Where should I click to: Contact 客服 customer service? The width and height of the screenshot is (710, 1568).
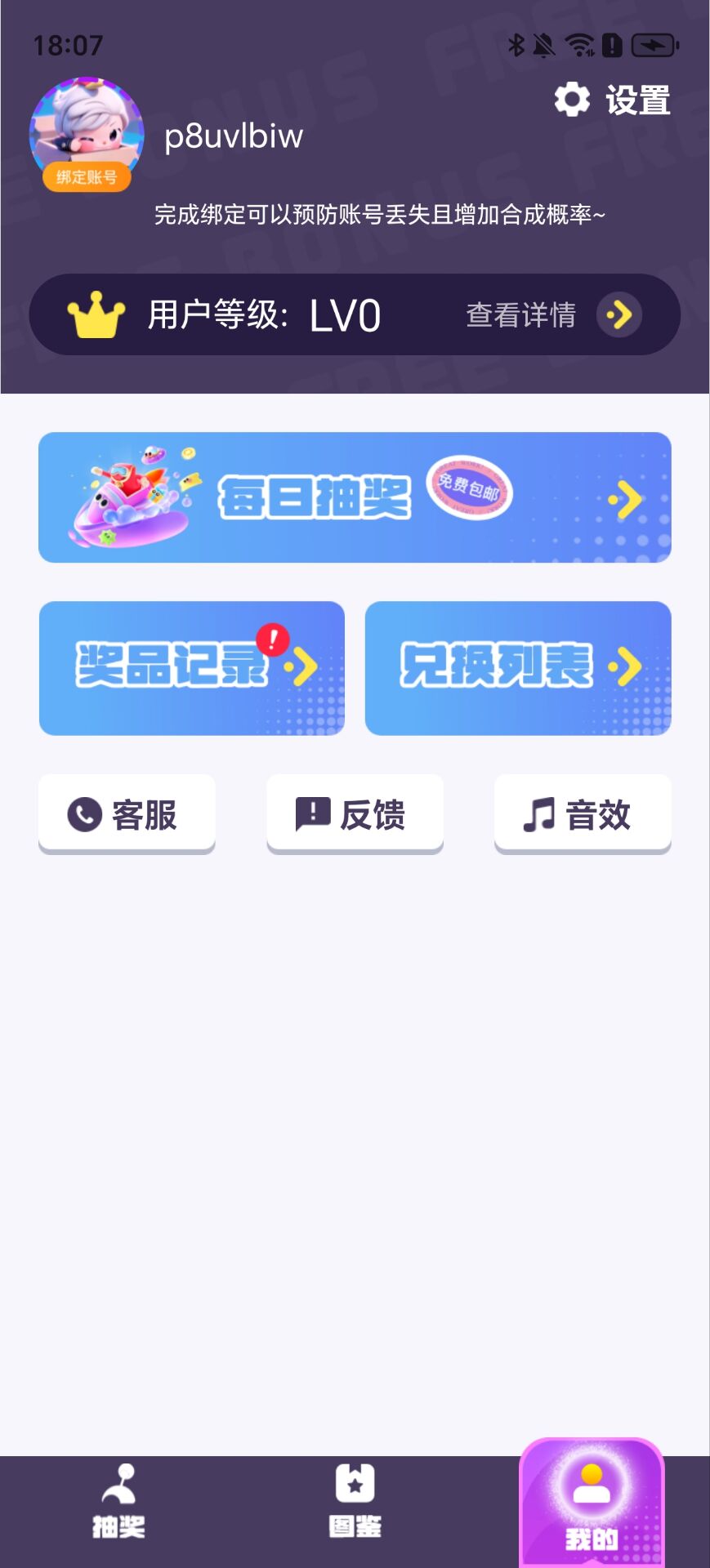[x=127, y=814]
